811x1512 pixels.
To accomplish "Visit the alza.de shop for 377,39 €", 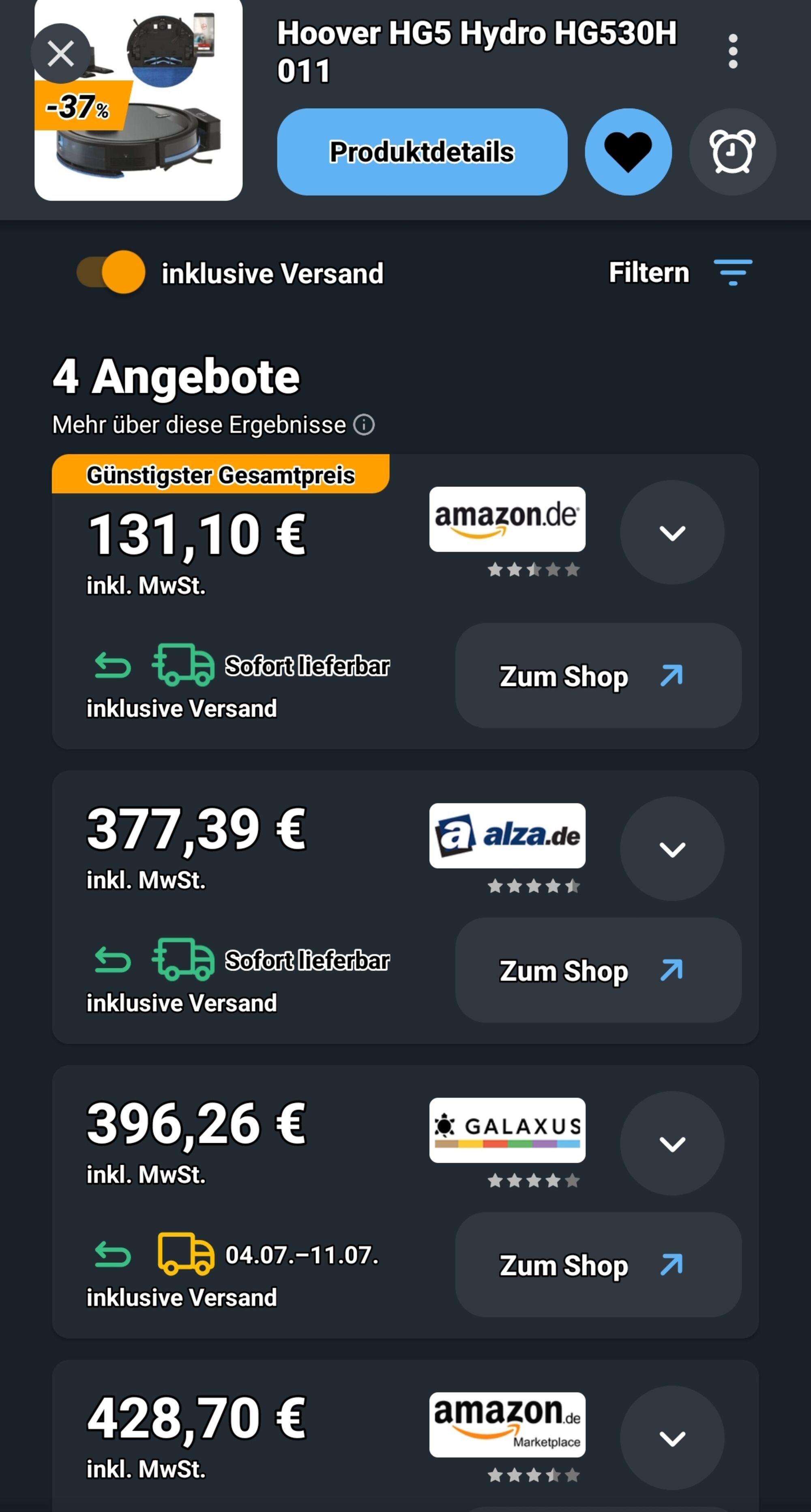I will [598, 970].
